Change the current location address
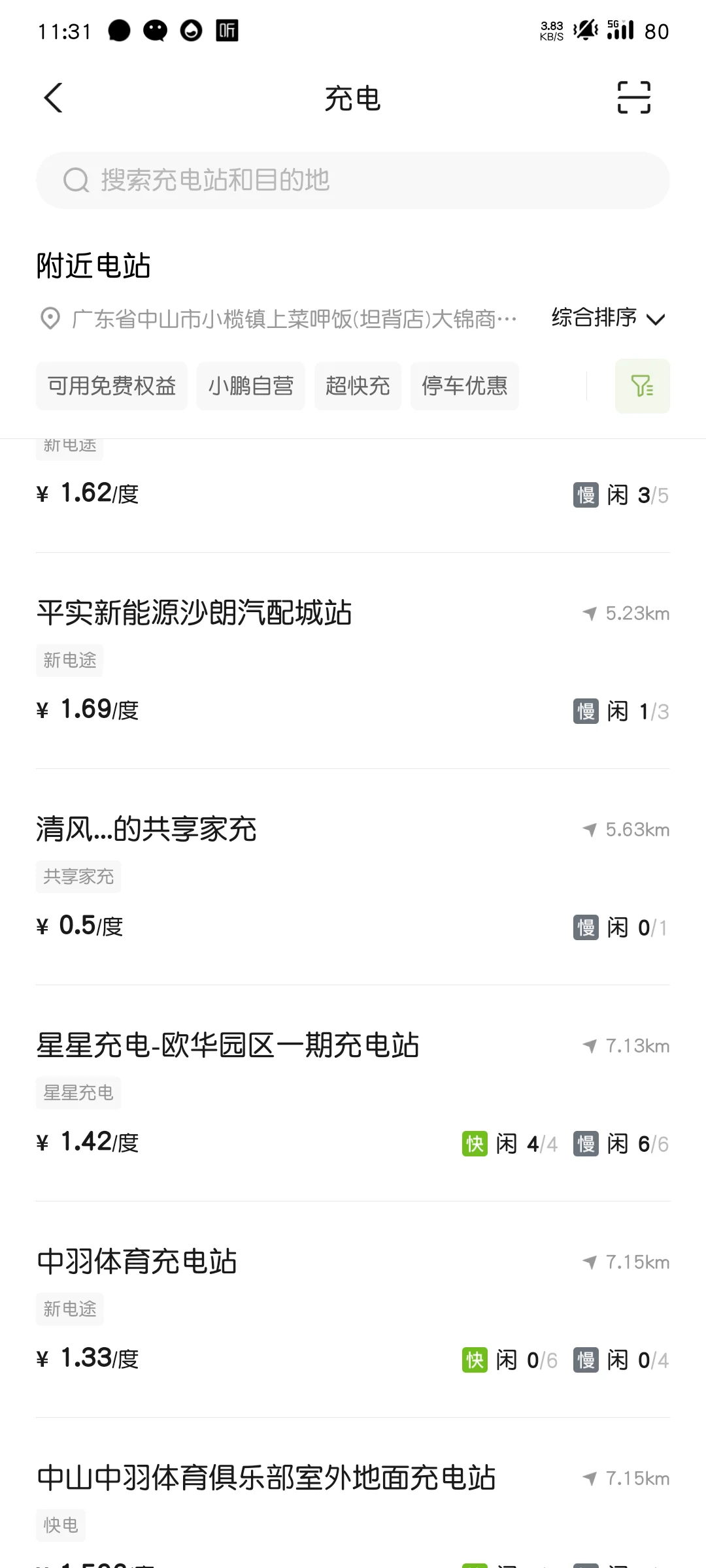This screenshot has width=706, height=1568. (x=278, y=319)
